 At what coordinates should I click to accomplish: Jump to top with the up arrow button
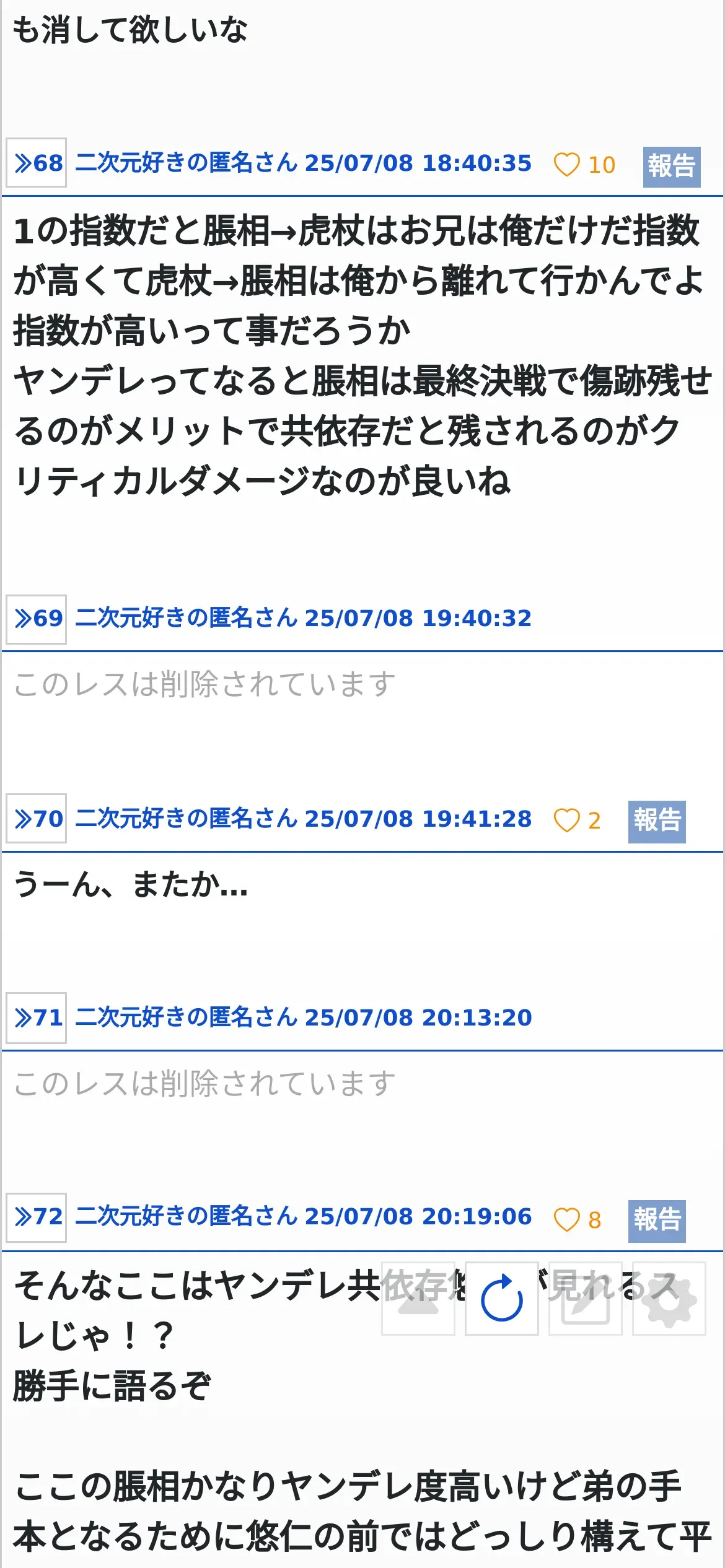click(x=418, y=1298)
